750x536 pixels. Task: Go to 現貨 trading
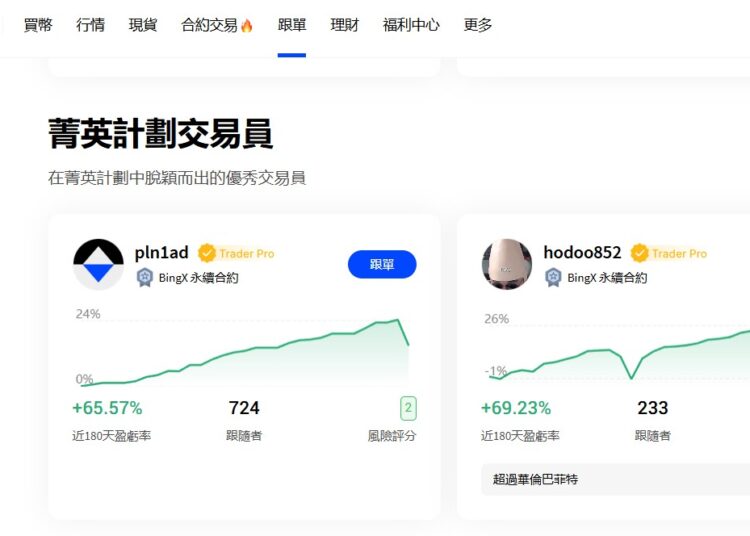143,25
